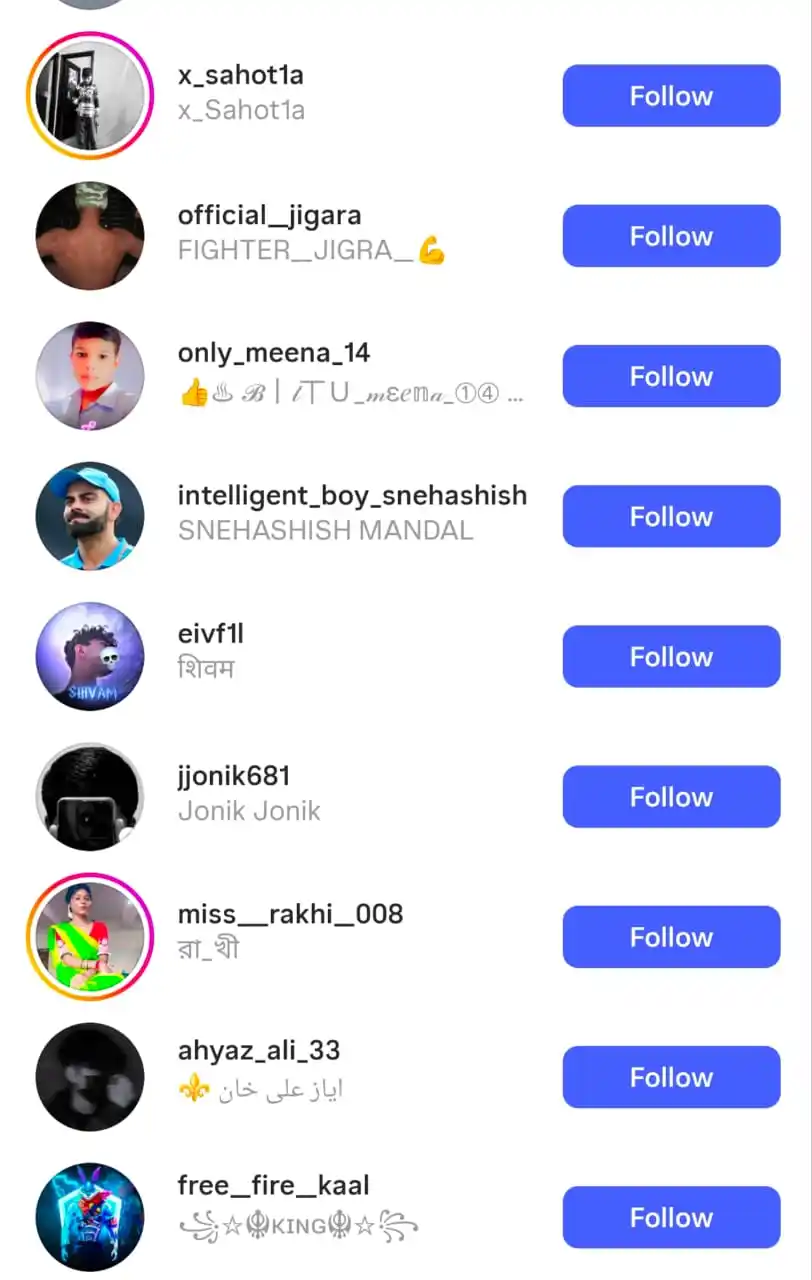Open free__fire__kaal's profile
The image size is (812, 1280).
pos(273,1187)
